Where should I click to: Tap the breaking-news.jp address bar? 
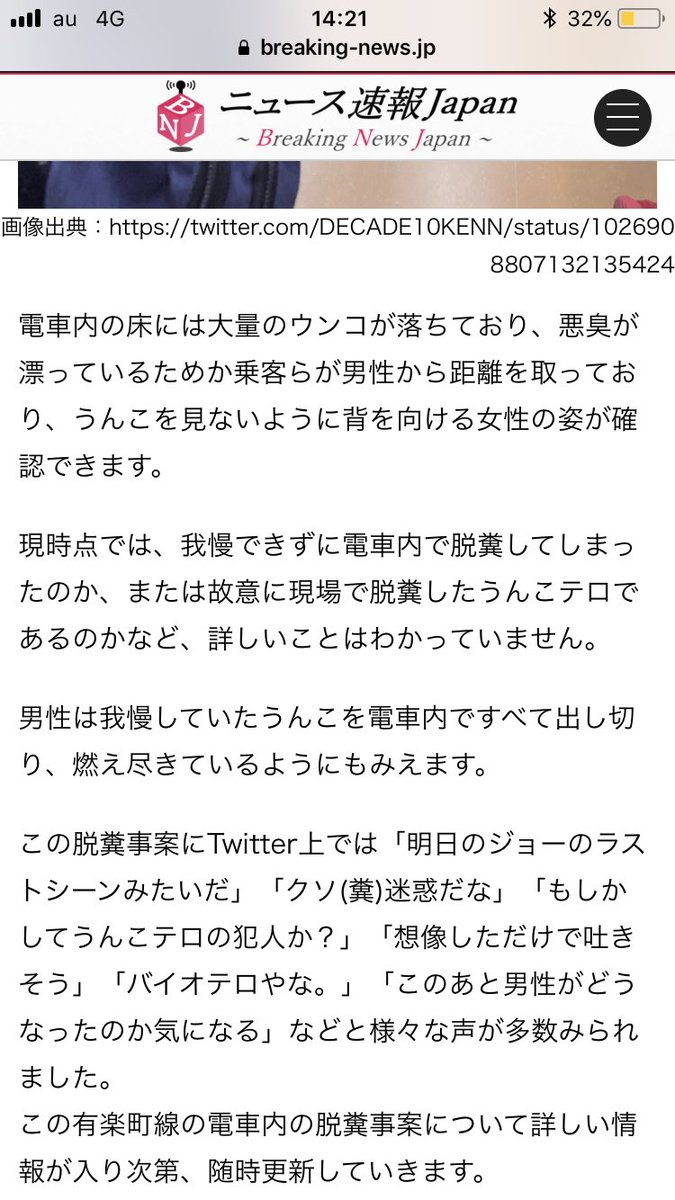click(337, 48)
